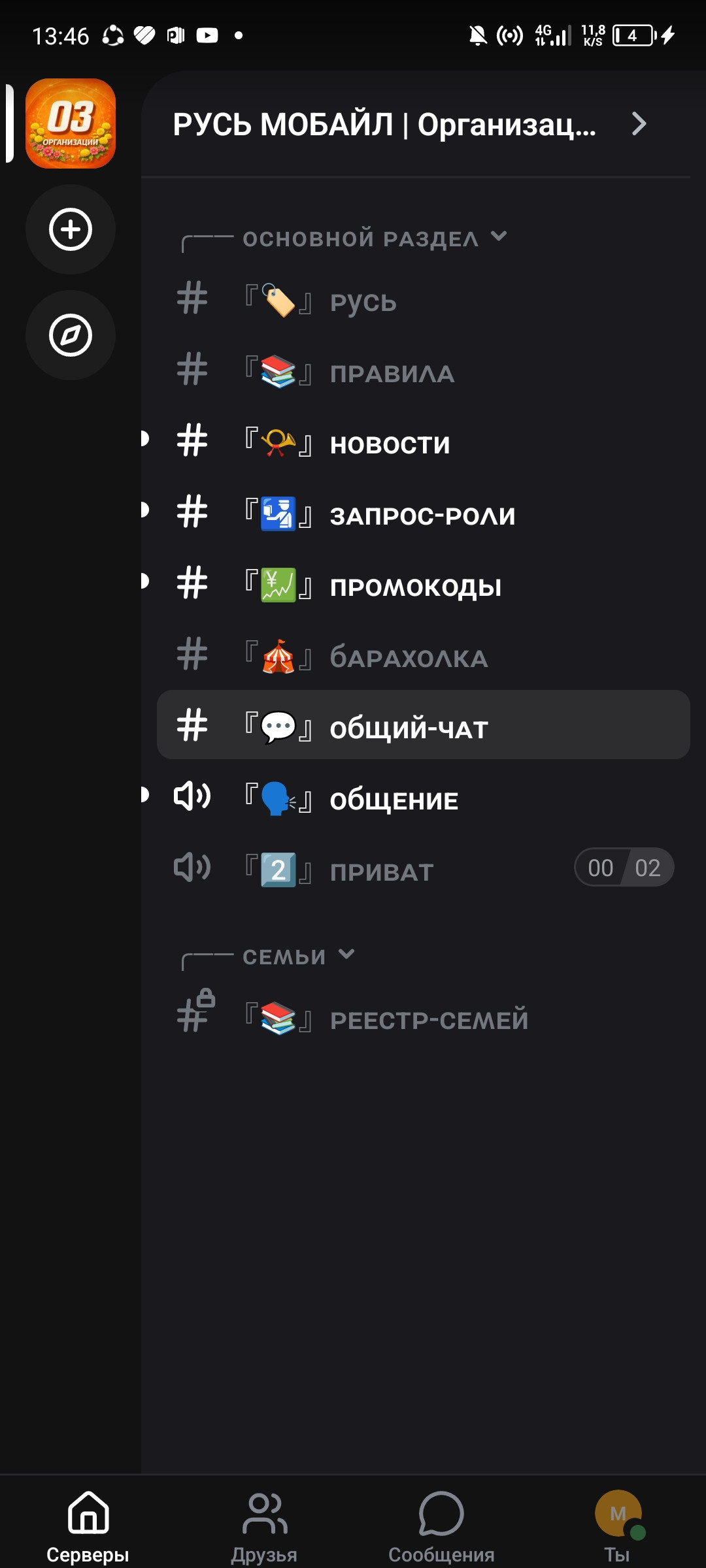This screenshot has width=706, height=1568.
Task: Tap the hashtag icon of ОБЩИЙ-ЧАТ
Action: point(192,725)
